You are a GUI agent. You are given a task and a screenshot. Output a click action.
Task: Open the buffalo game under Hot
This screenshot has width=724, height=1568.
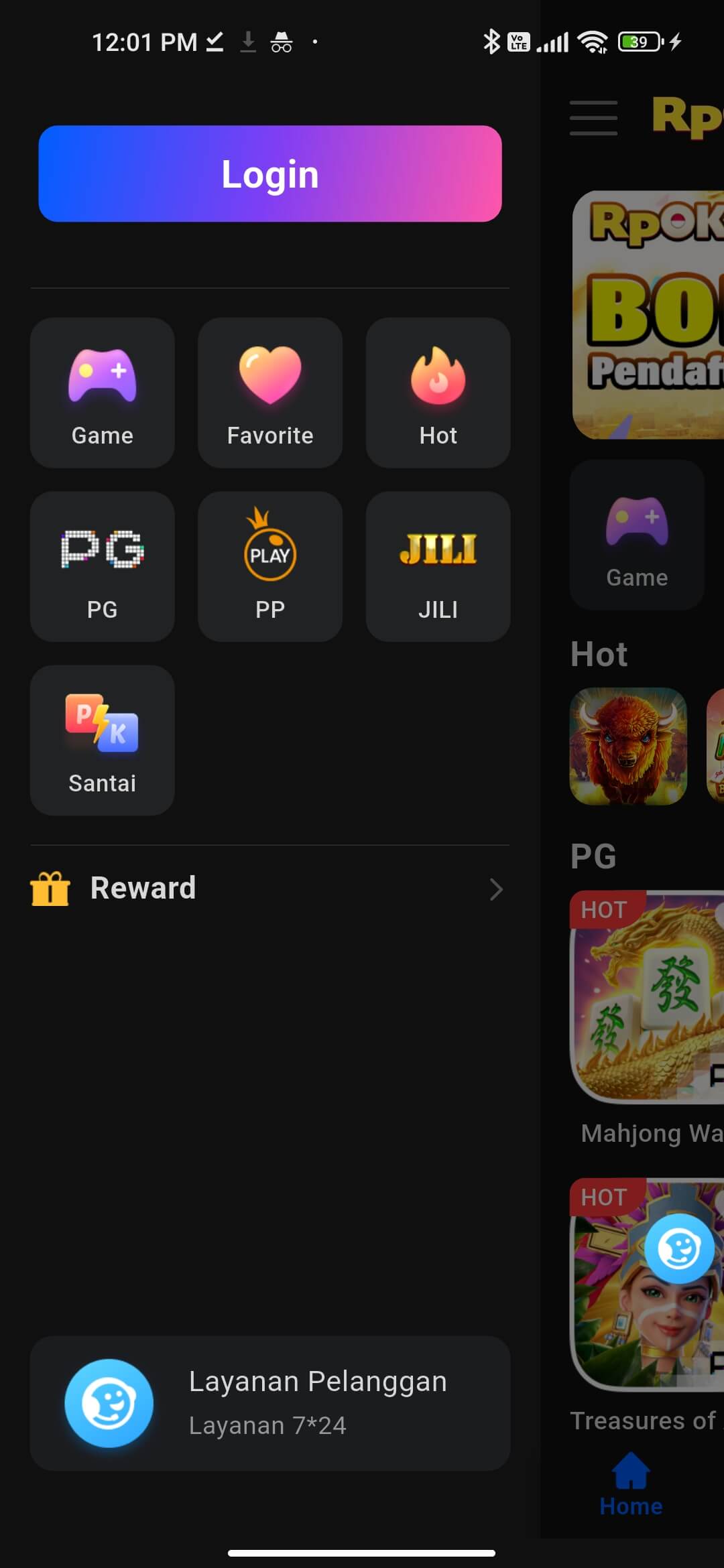point(628,746)
